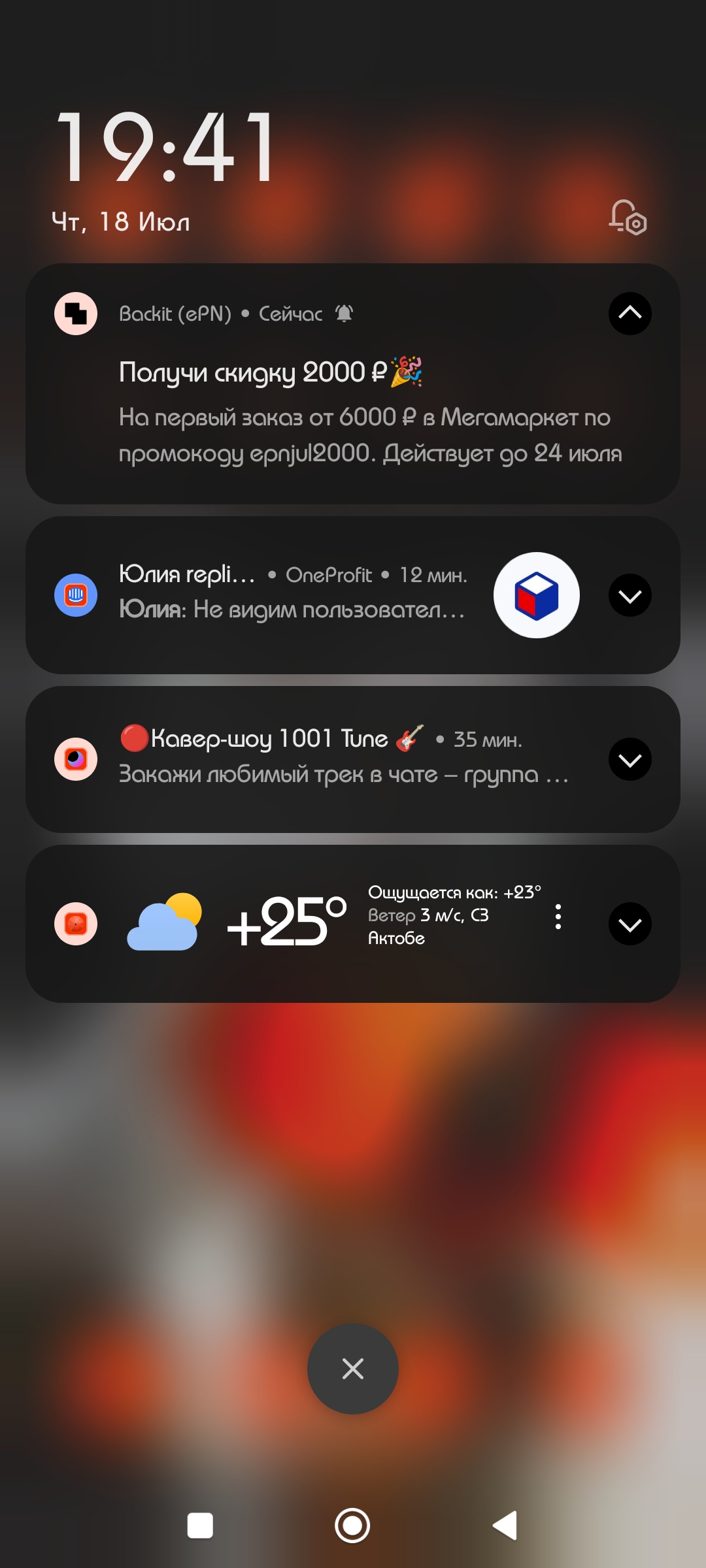This screenshot has width=706, height=1568.
Task: Open recent apps overview
Action: [x=200, y=1526]
